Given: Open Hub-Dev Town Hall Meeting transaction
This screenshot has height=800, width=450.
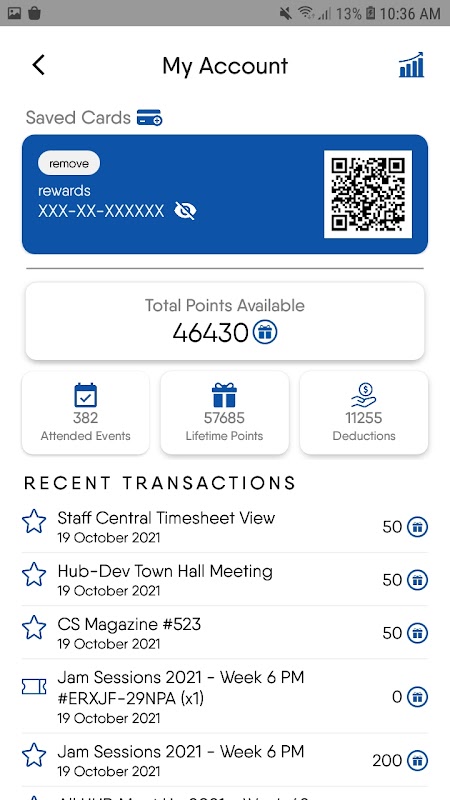Looking at the screenshot, I should click(x=225, y=580).
